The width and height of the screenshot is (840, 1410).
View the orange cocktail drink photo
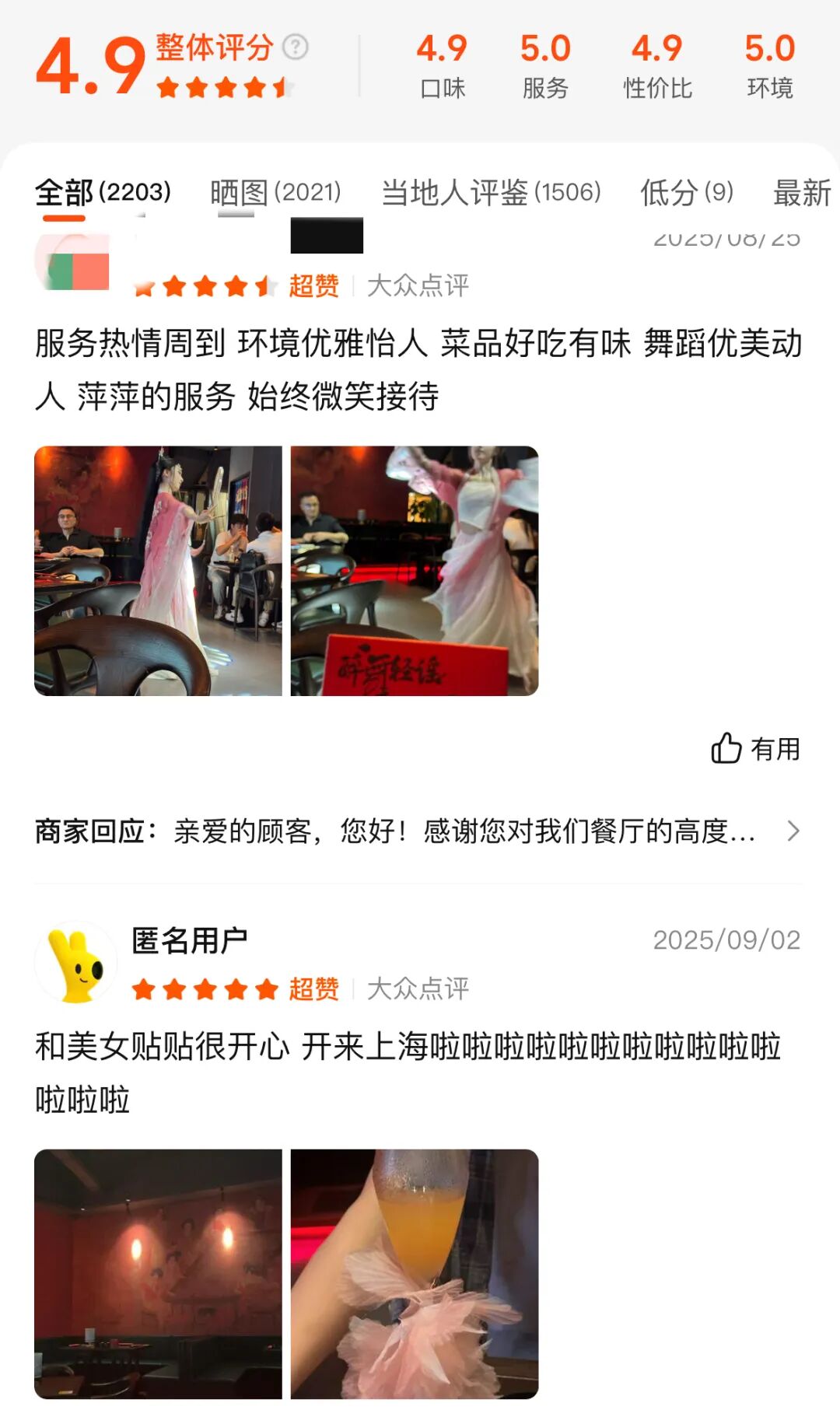(x=414, y=1274)
